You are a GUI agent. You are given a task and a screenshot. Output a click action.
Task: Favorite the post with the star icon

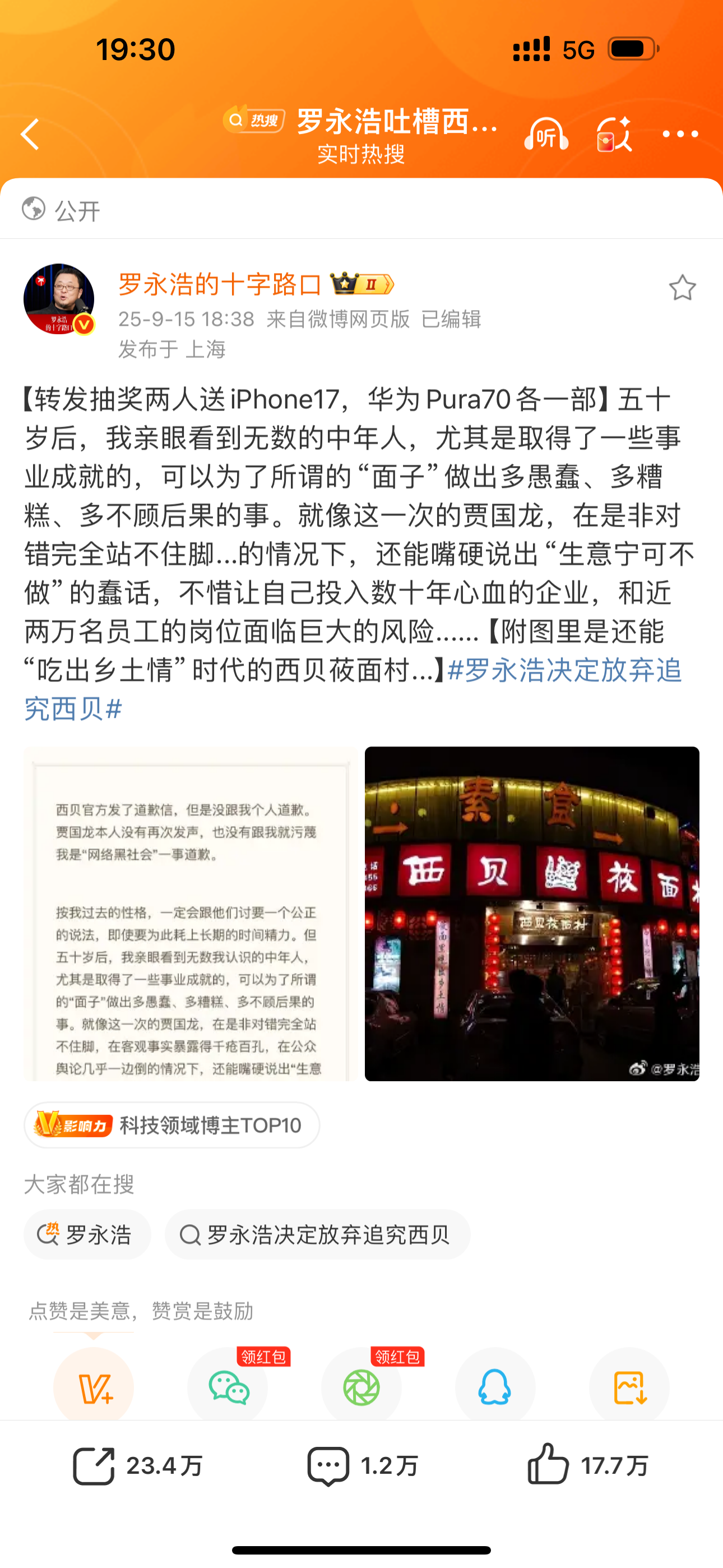682,288
